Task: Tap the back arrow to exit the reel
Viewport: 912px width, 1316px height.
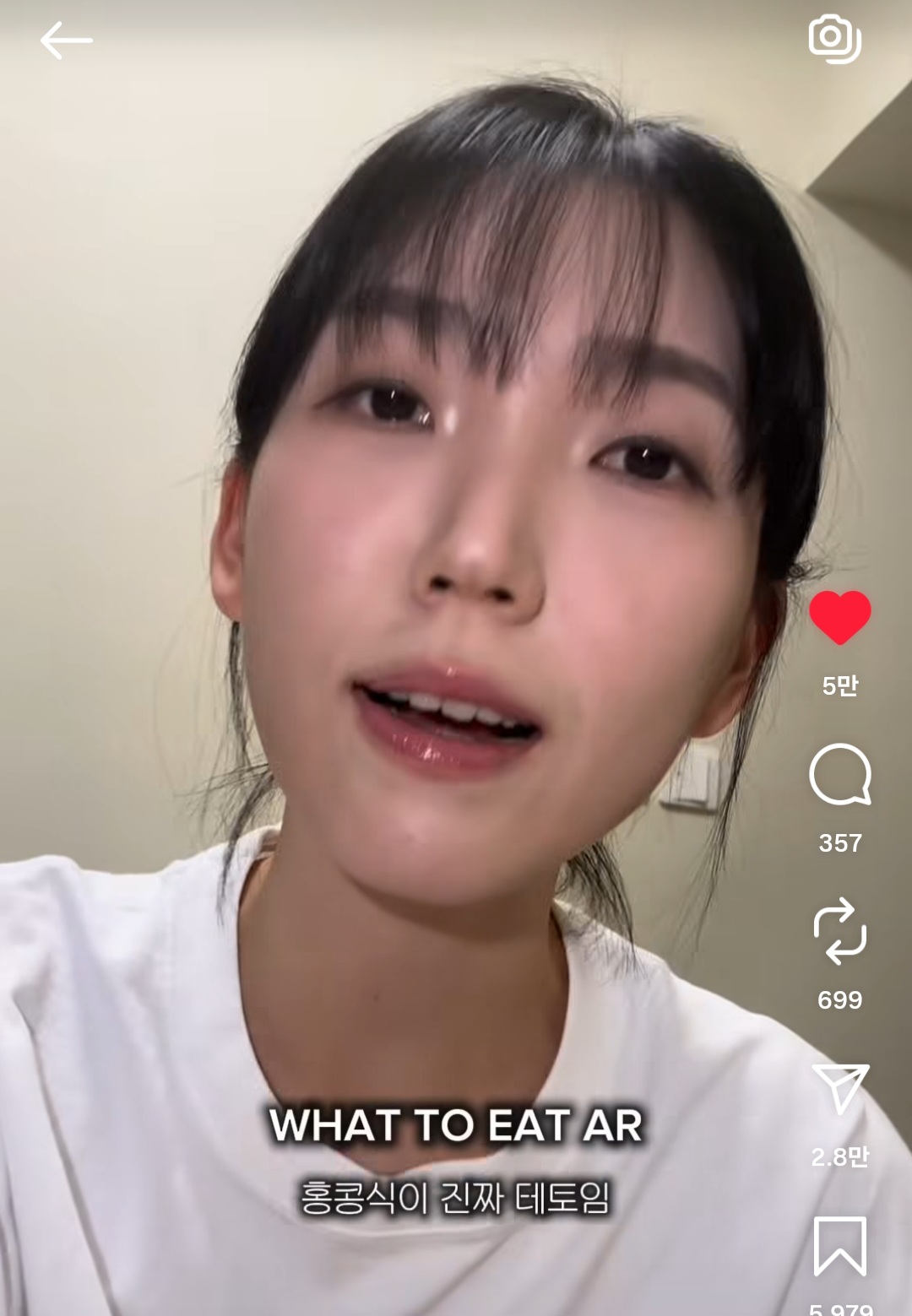Action: click(x=66, y=40)
